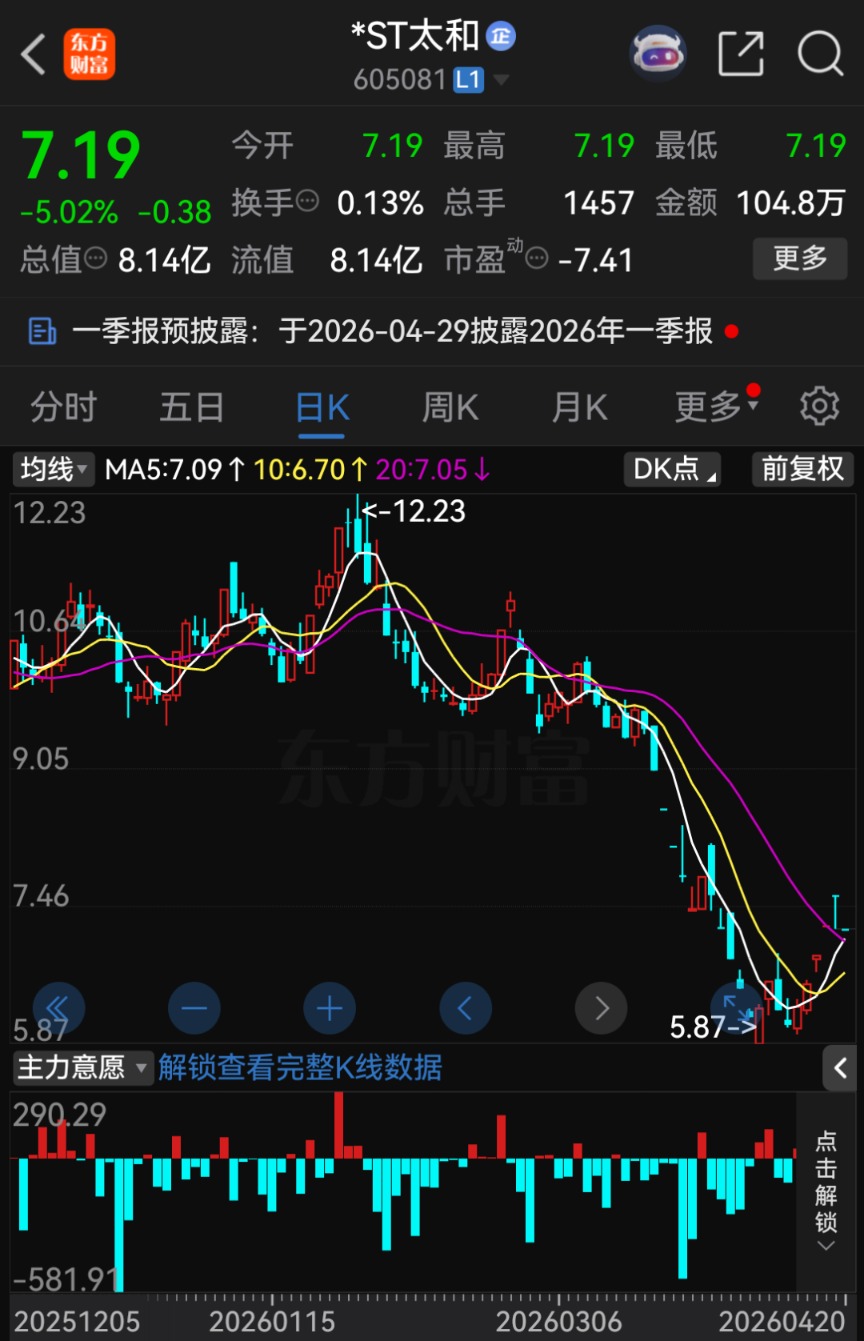Tap 解锁查看完整K线数据 link
This screenshot has height=1341, width=864.
[x=300, y=1068]
